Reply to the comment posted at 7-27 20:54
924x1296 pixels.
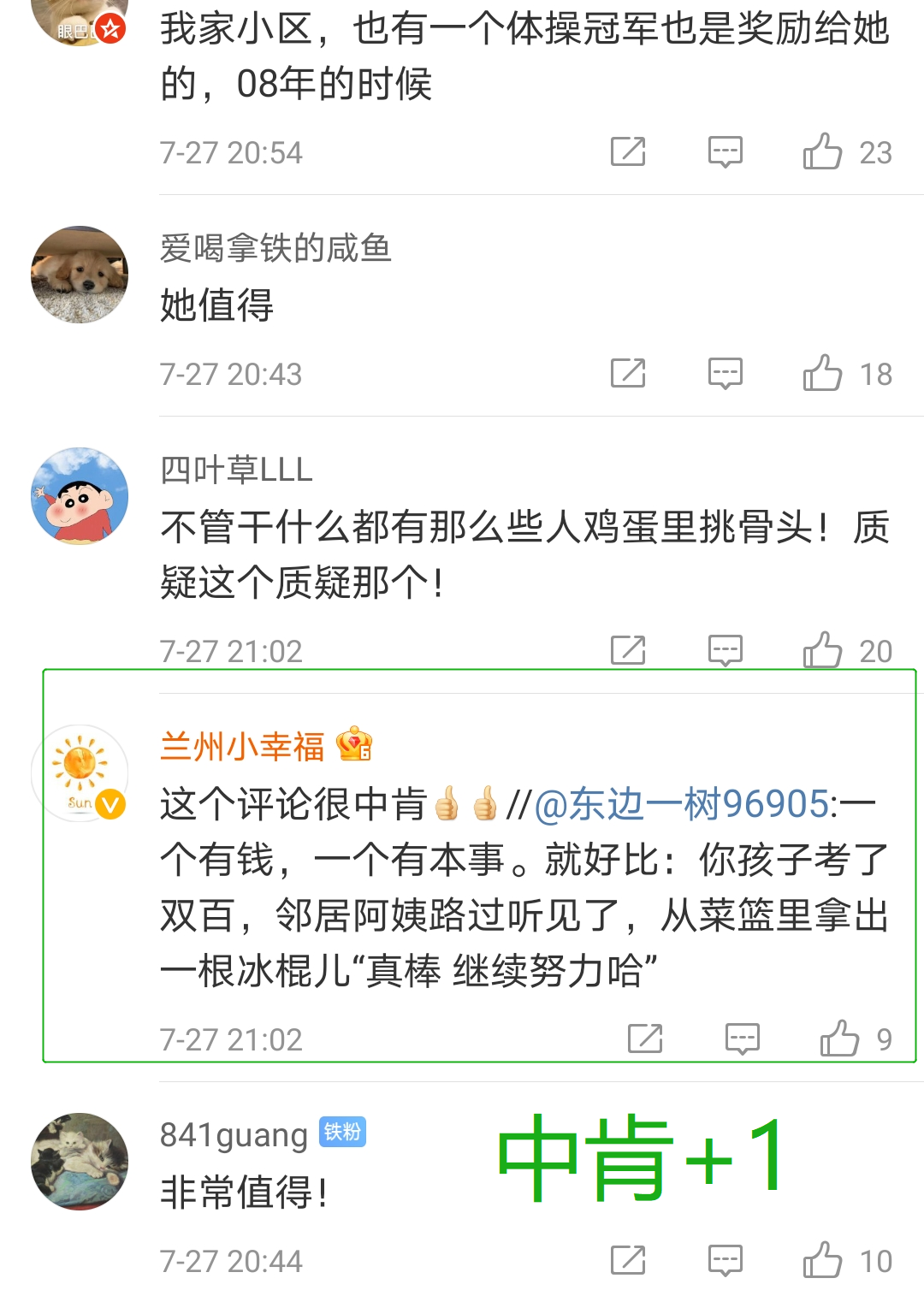(x=725, y=152)
